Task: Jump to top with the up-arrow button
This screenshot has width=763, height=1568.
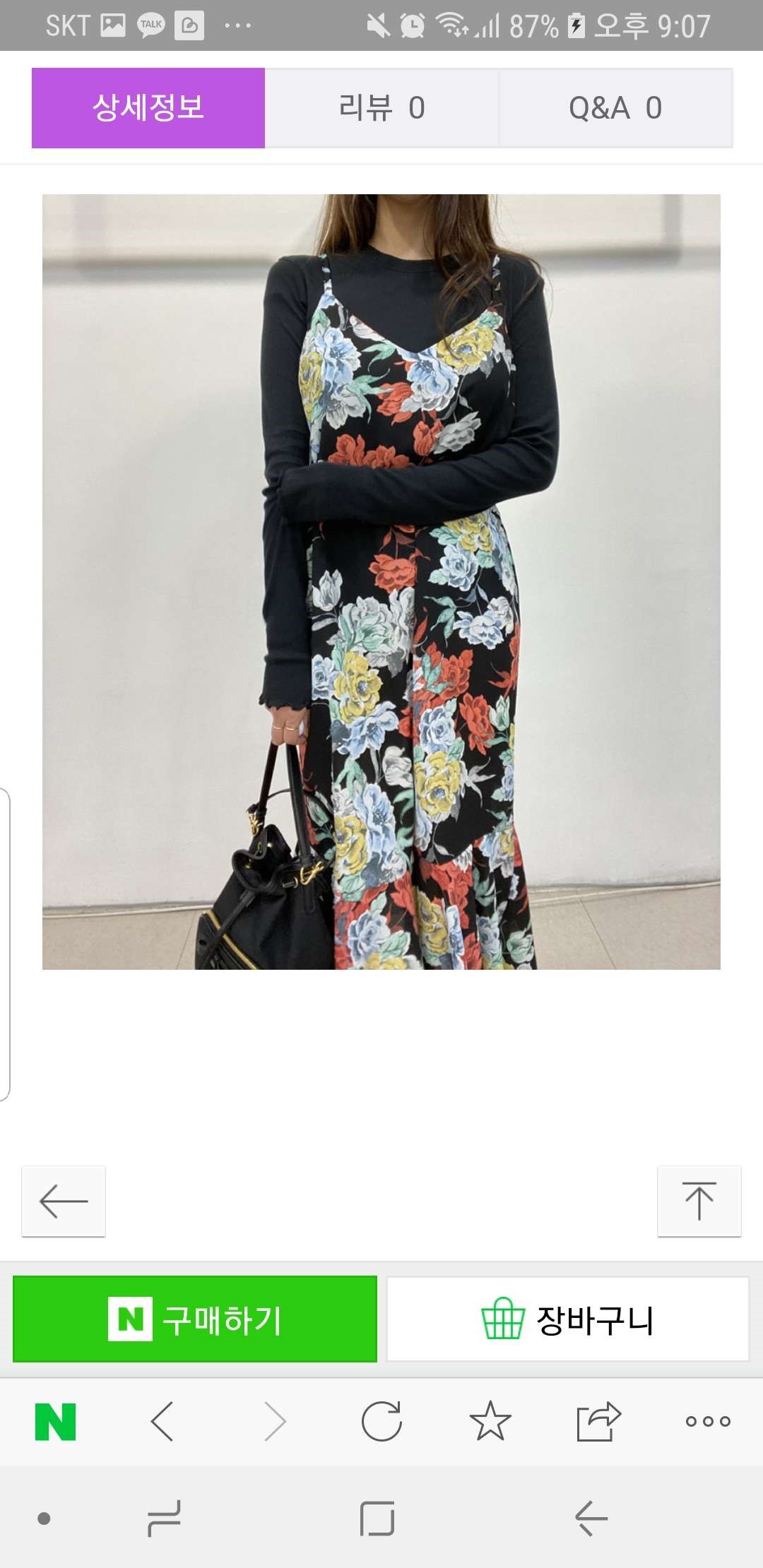Action: coord(699,1201)
